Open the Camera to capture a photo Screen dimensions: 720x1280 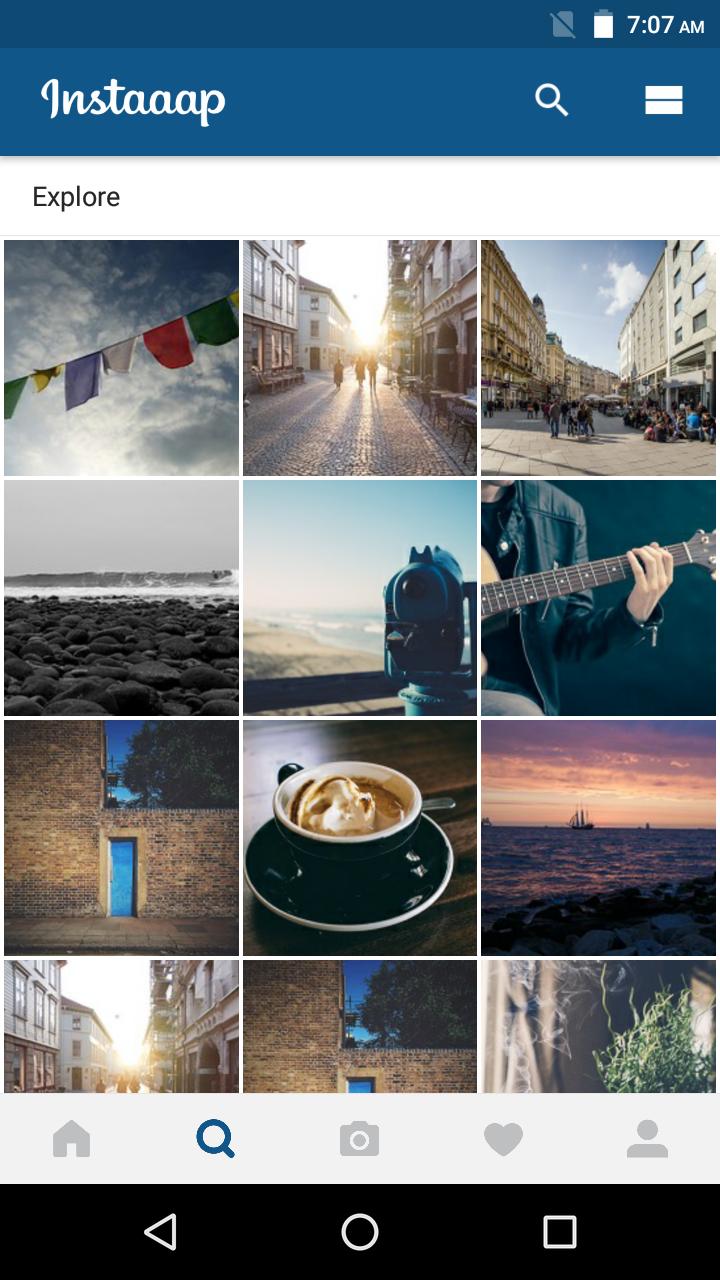(x=360, y=1138)
